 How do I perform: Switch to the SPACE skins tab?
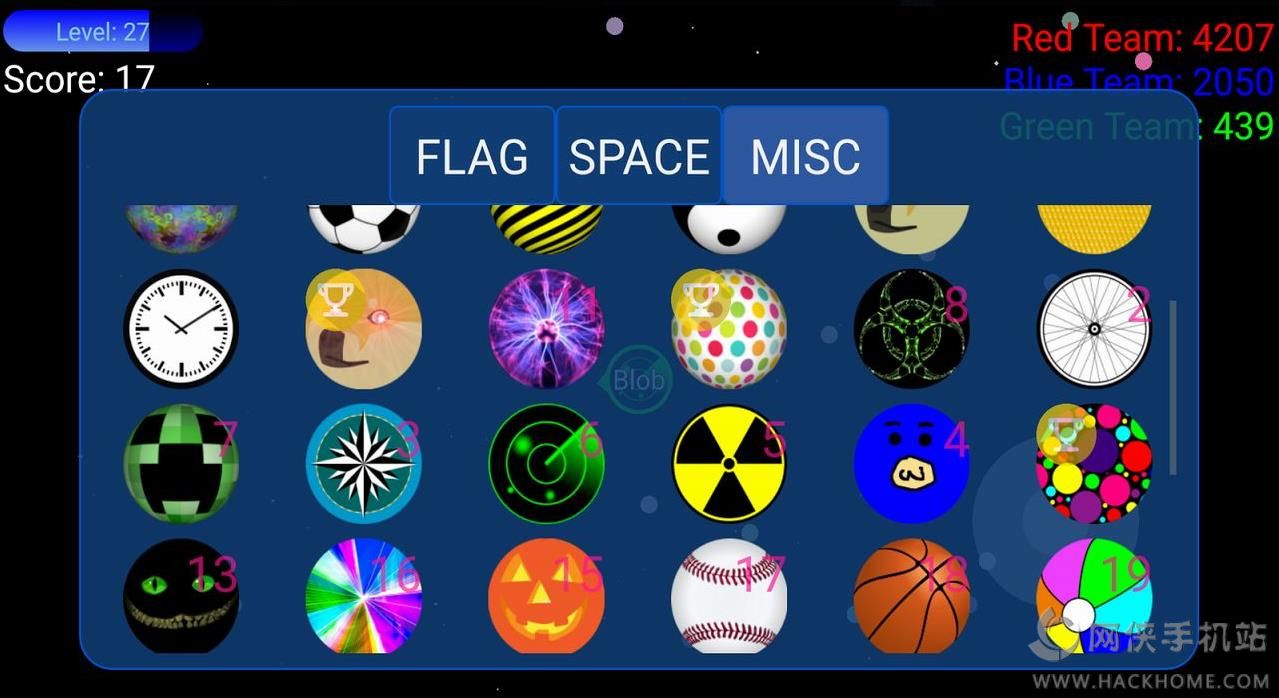coord(639,156)
